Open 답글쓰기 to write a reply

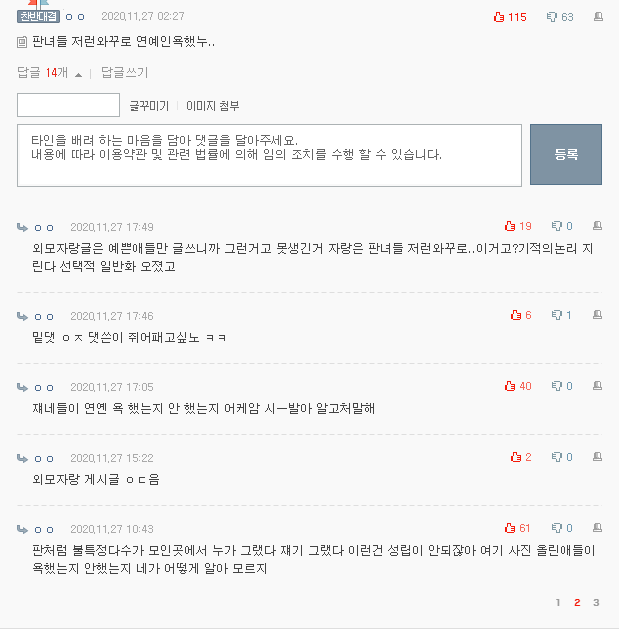click(124, 73)
